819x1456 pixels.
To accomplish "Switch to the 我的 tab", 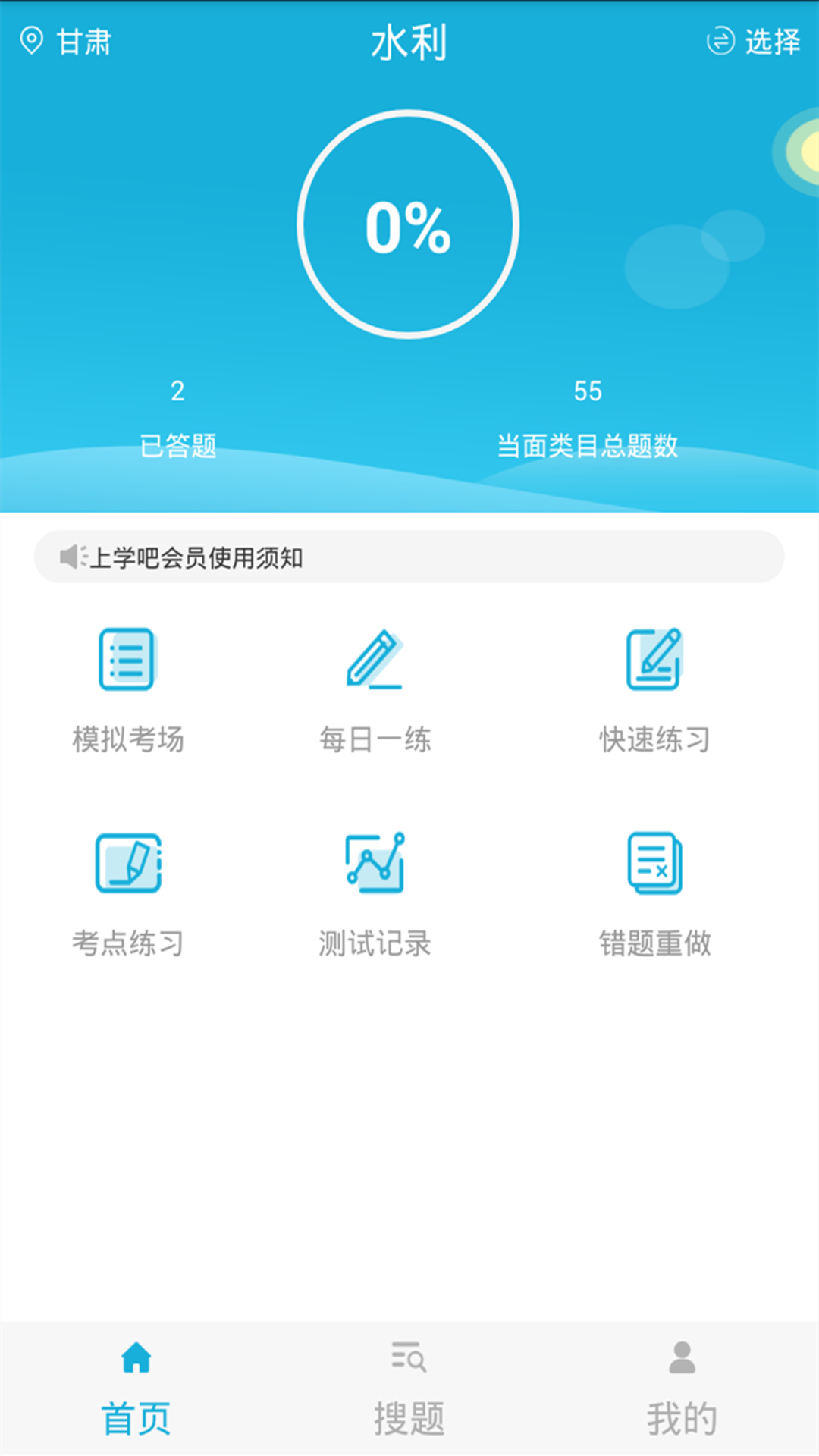I will point(682,1412).
